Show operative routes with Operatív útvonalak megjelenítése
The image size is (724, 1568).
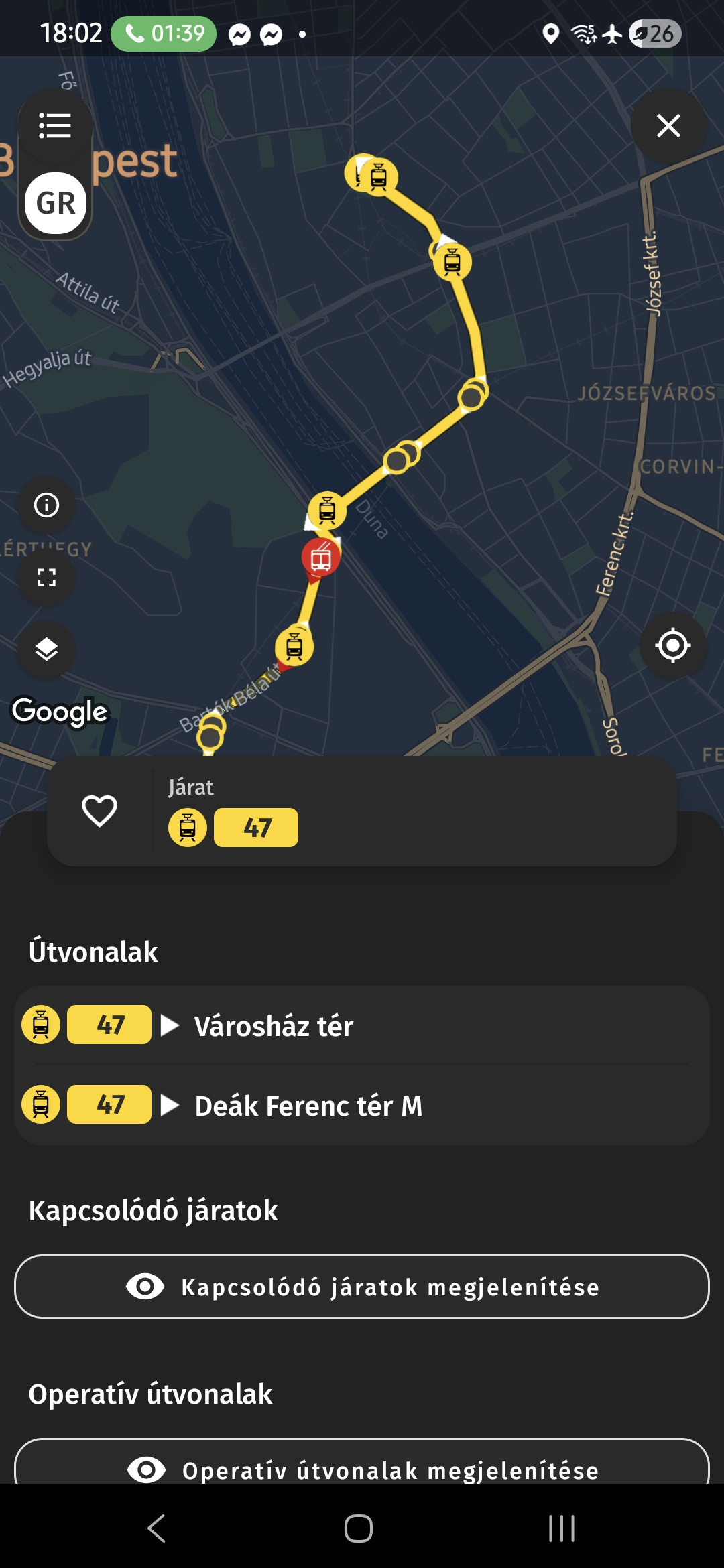[x=362, y=1467]
